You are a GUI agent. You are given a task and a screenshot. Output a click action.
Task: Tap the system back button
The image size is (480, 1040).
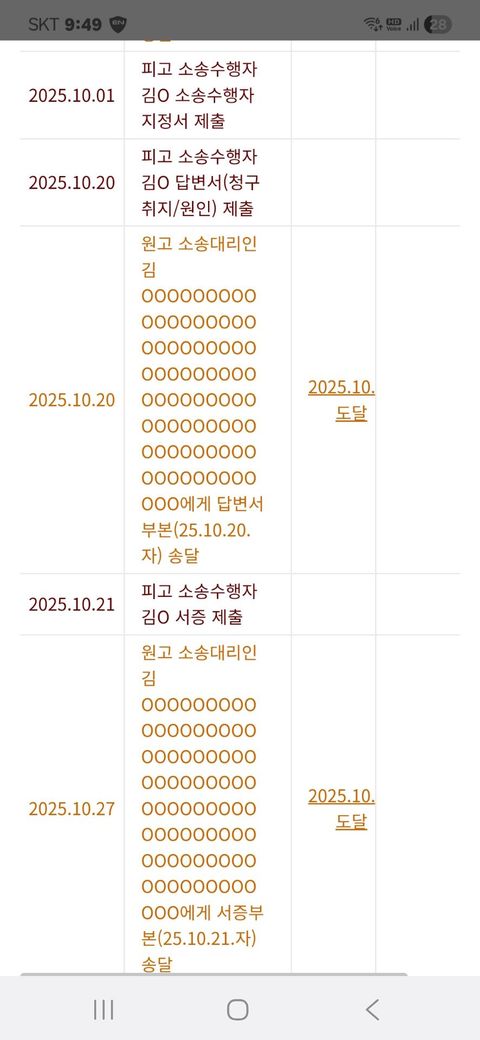click(x=373, y=1009)
